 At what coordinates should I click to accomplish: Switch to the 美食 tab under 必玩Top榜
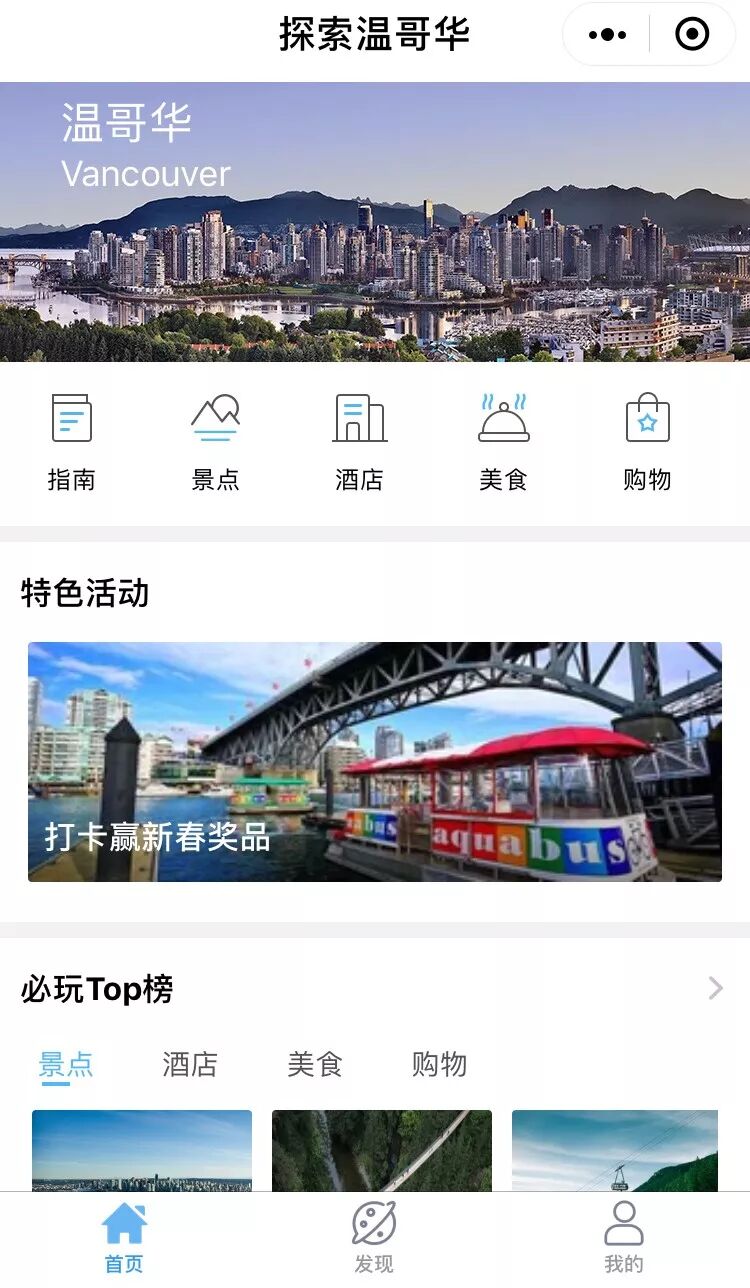(x=315, y=1064)
